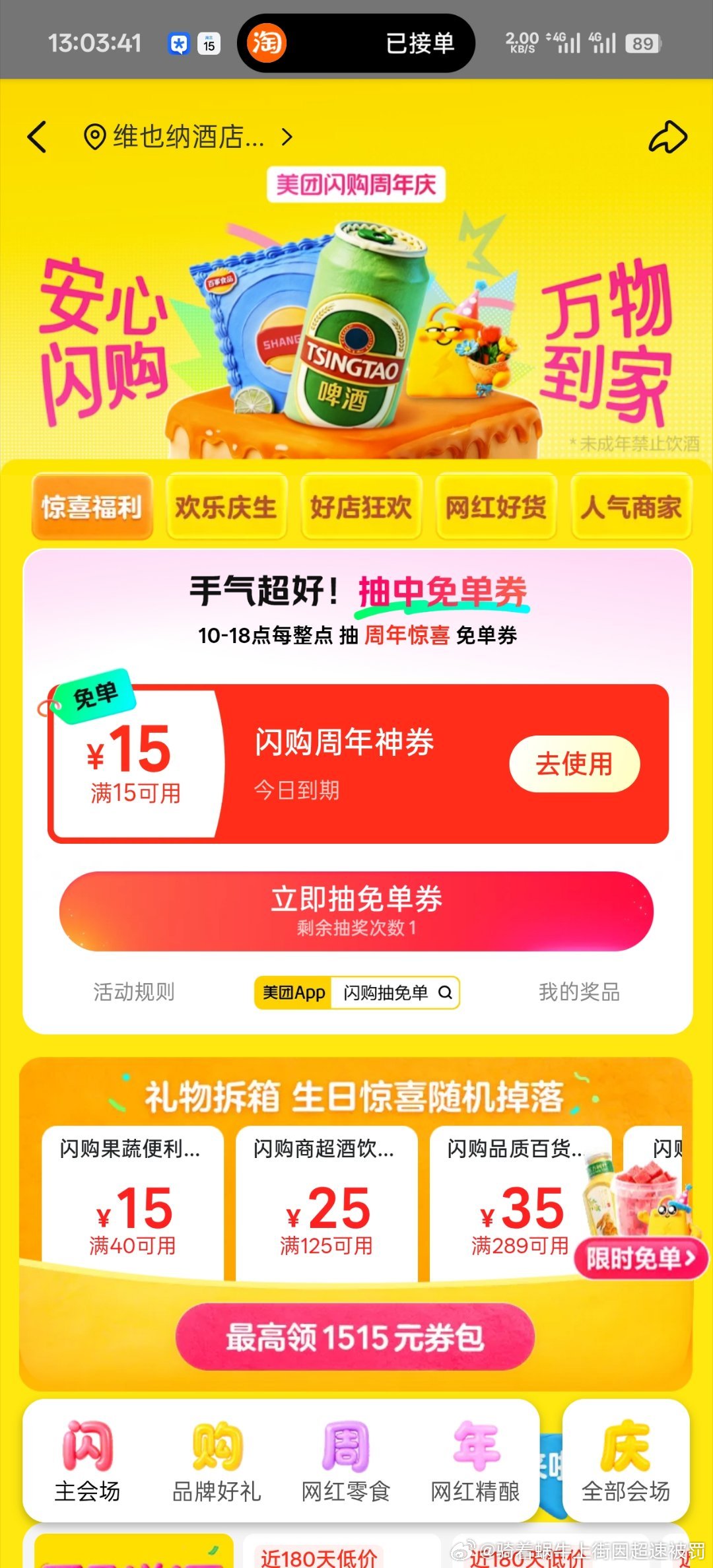Open the 闪购果蔬便利 ¥15 coupon card
The width and height of the screenshot is (713, 1568).
click(133, 1202)
